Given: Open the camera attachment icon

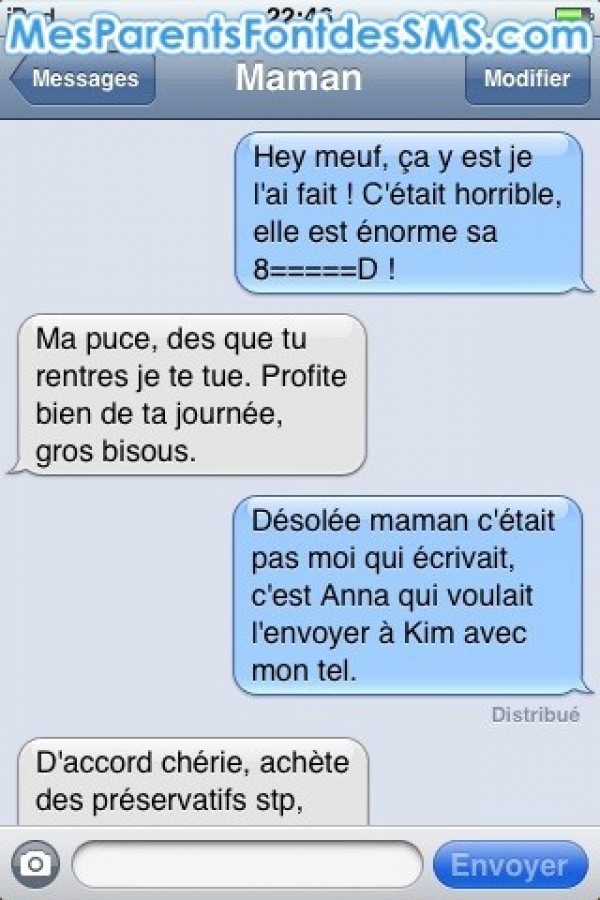Looking at the screenshot, I should [x=35, y=864].
